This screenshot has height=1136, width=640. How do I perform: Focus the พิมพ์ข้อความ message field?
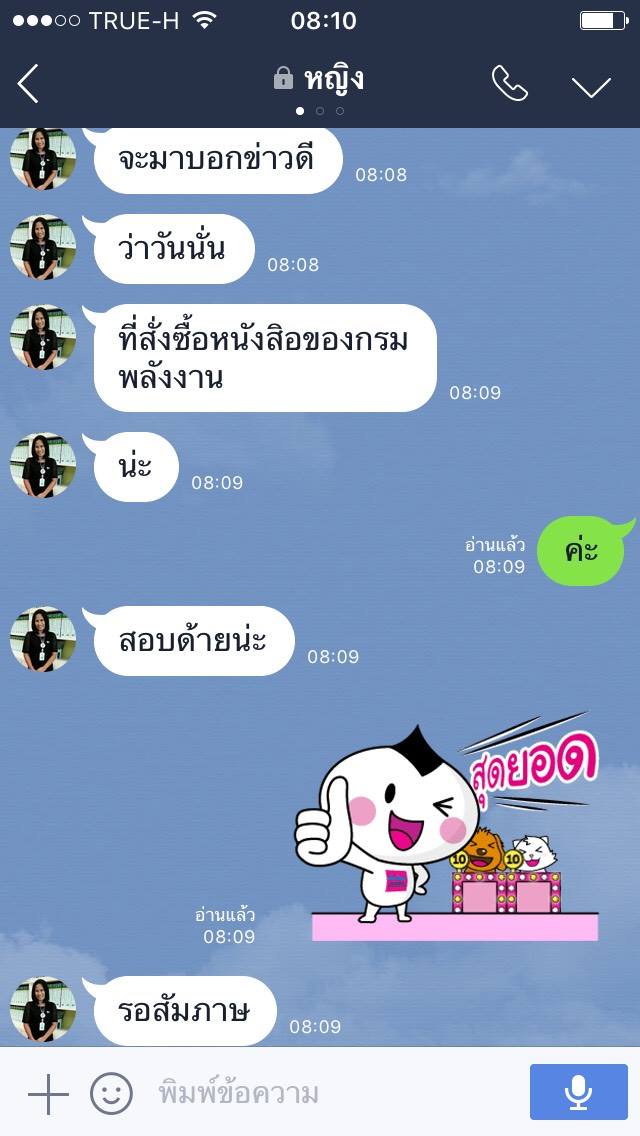click(x=330, y=1094)
